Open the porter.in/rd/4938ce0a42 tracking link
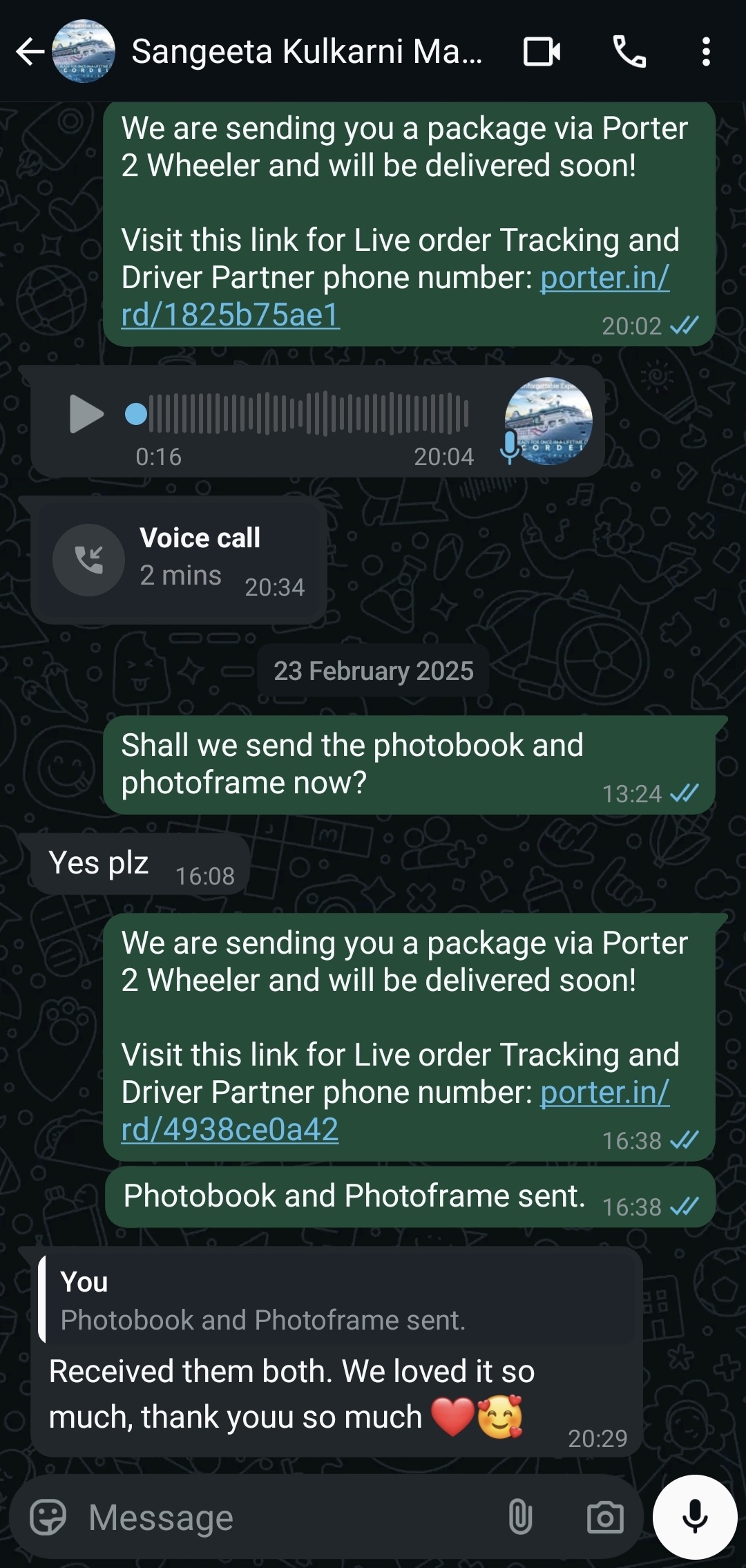The width and height of the screenshot is (746, 1568). click(230, 1130)
